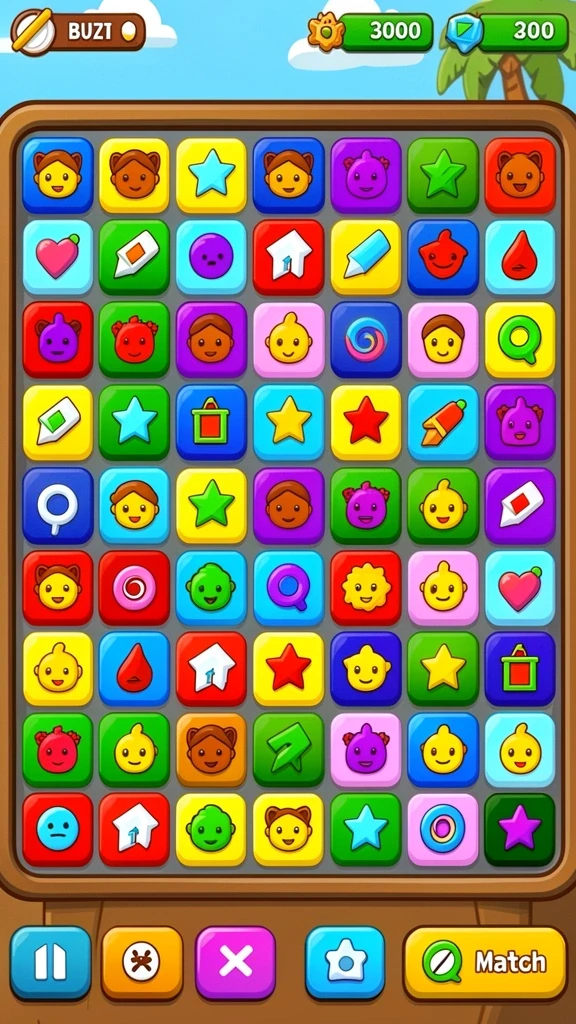Select the blue crayon on yellow tile
The width and height of the screenshot is (576, 1024).
[366, 257]
